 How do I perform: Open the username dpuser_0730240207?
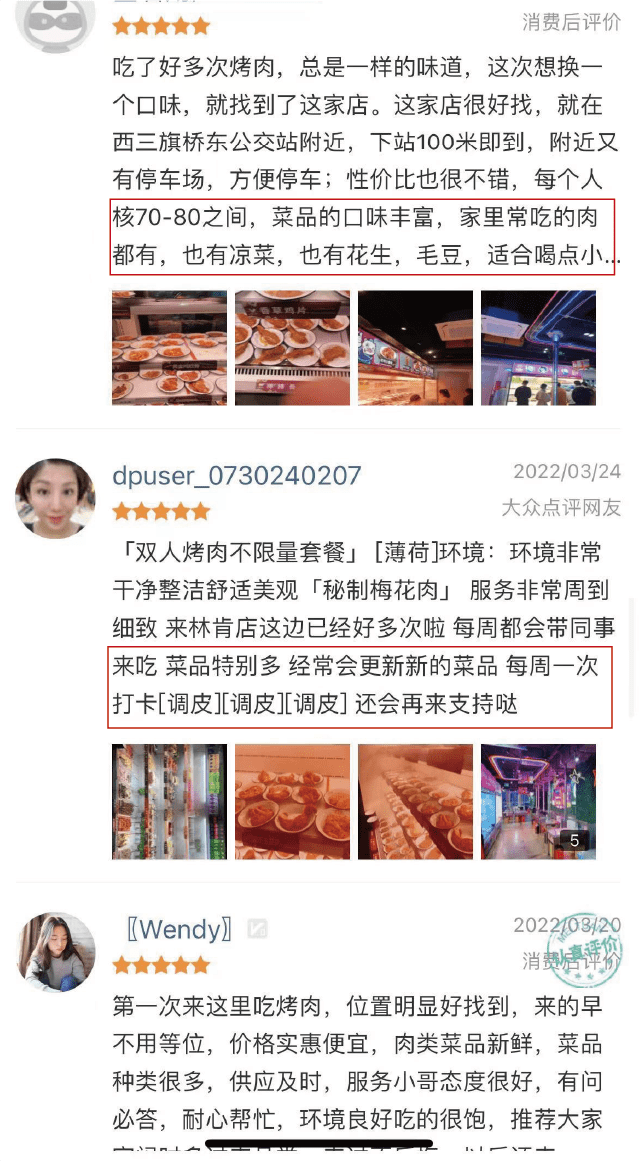236,475
